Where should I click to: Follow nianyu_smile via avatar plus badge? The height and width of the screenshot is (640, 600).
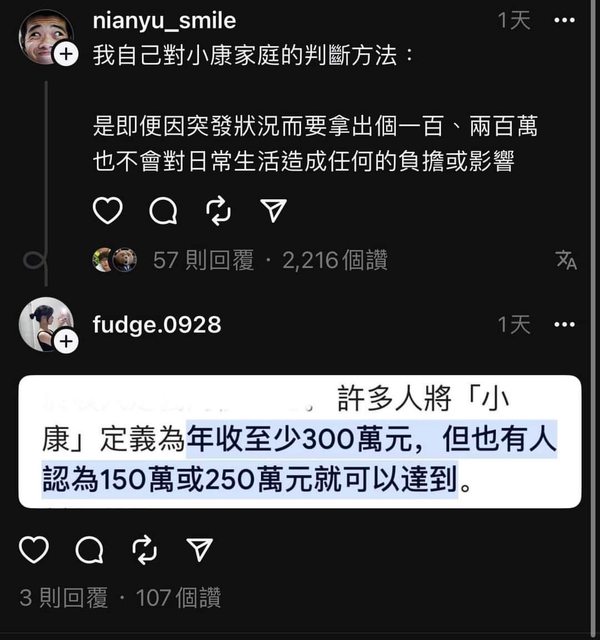click(64, 54)
